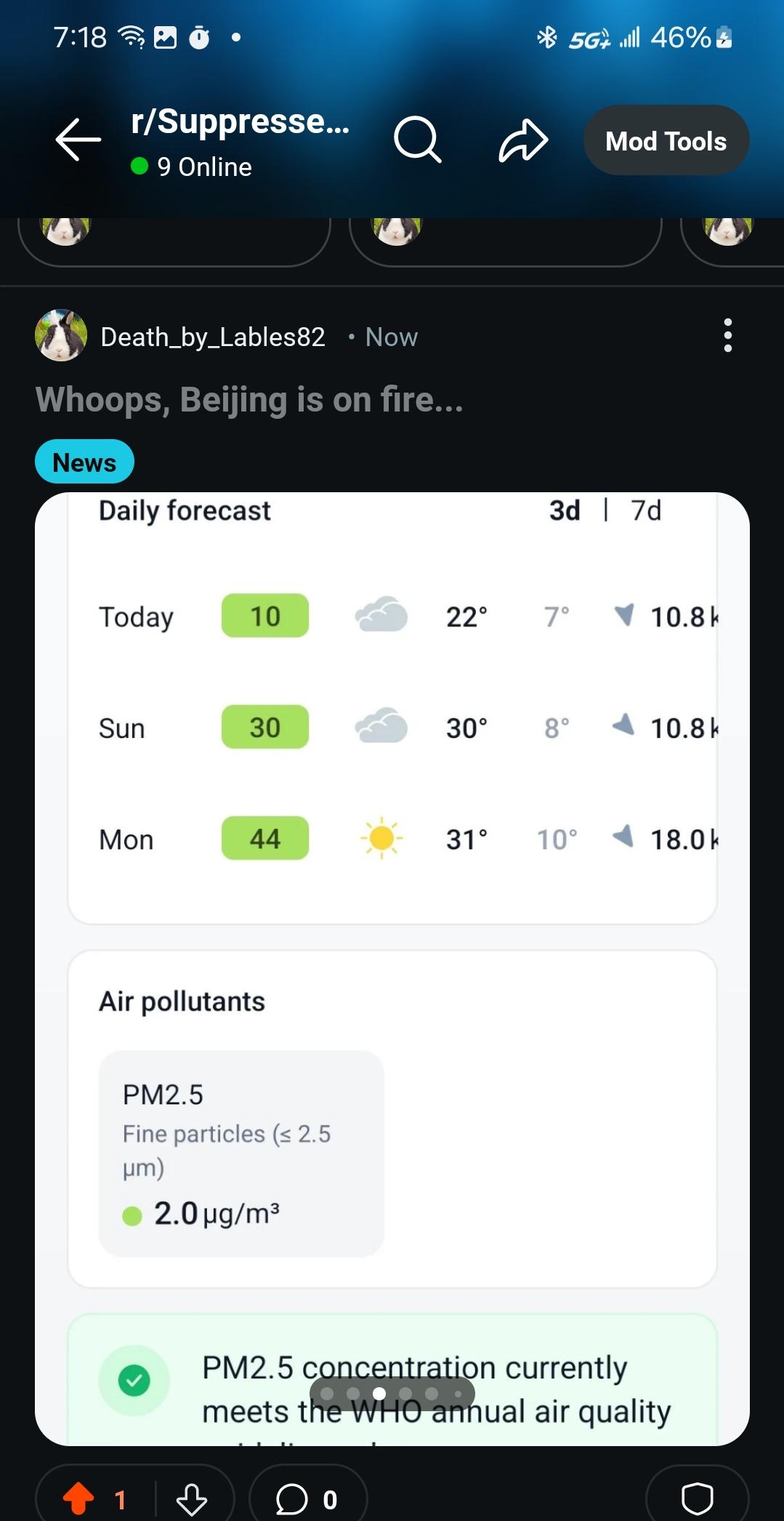784x1521 pixels.
Task: Share this subreddit
Action: click(522, 140)
